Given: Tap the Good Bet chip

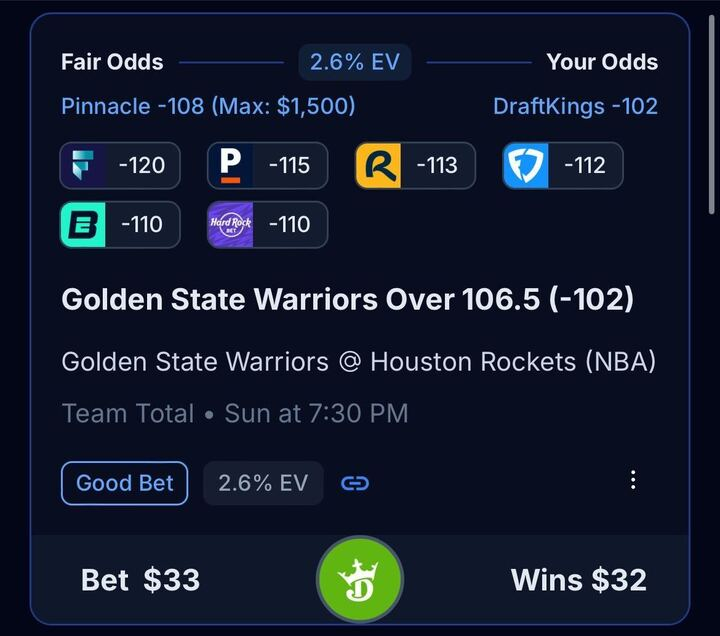Looking at the screenshot, I should [x=124, y=483].
